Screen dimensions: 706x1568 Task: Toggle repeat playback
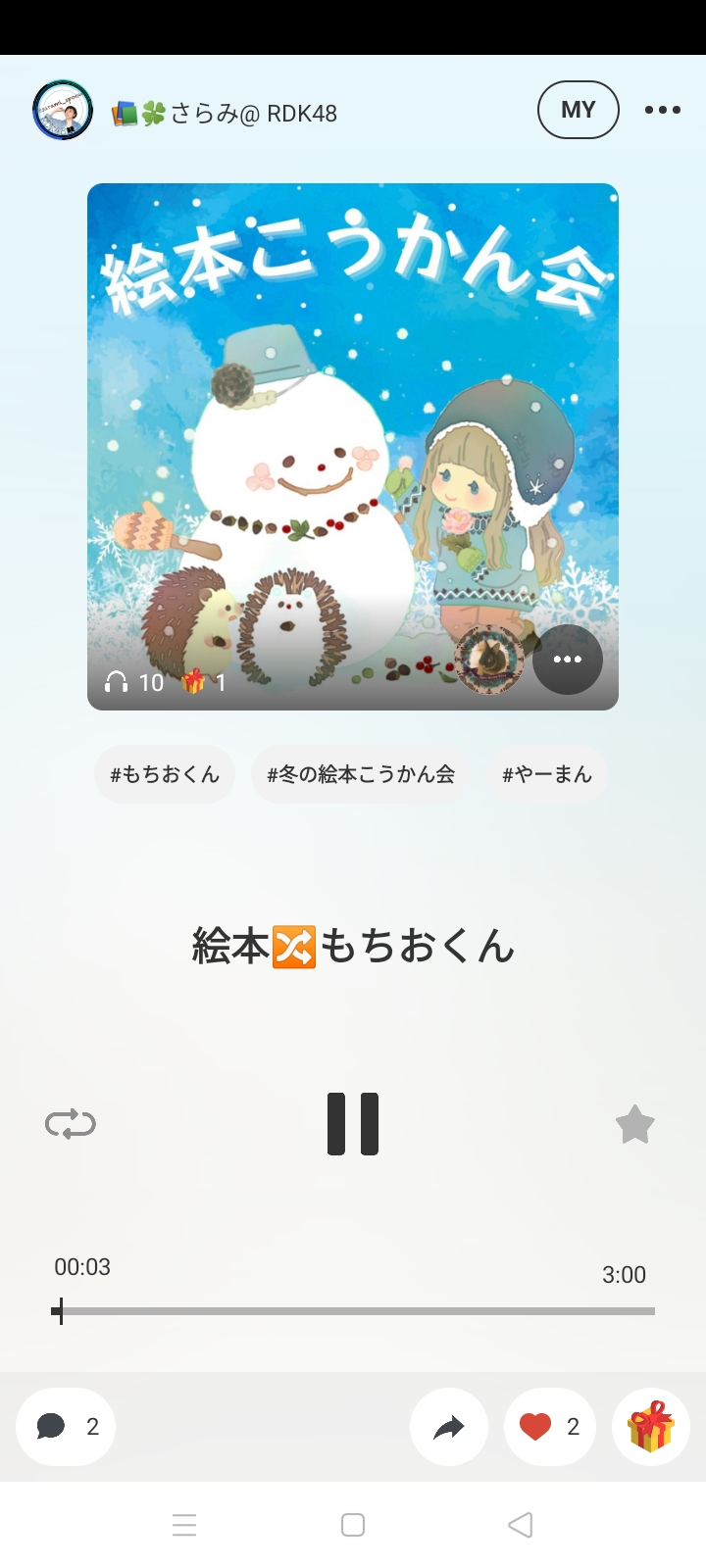coord(71,1124)
